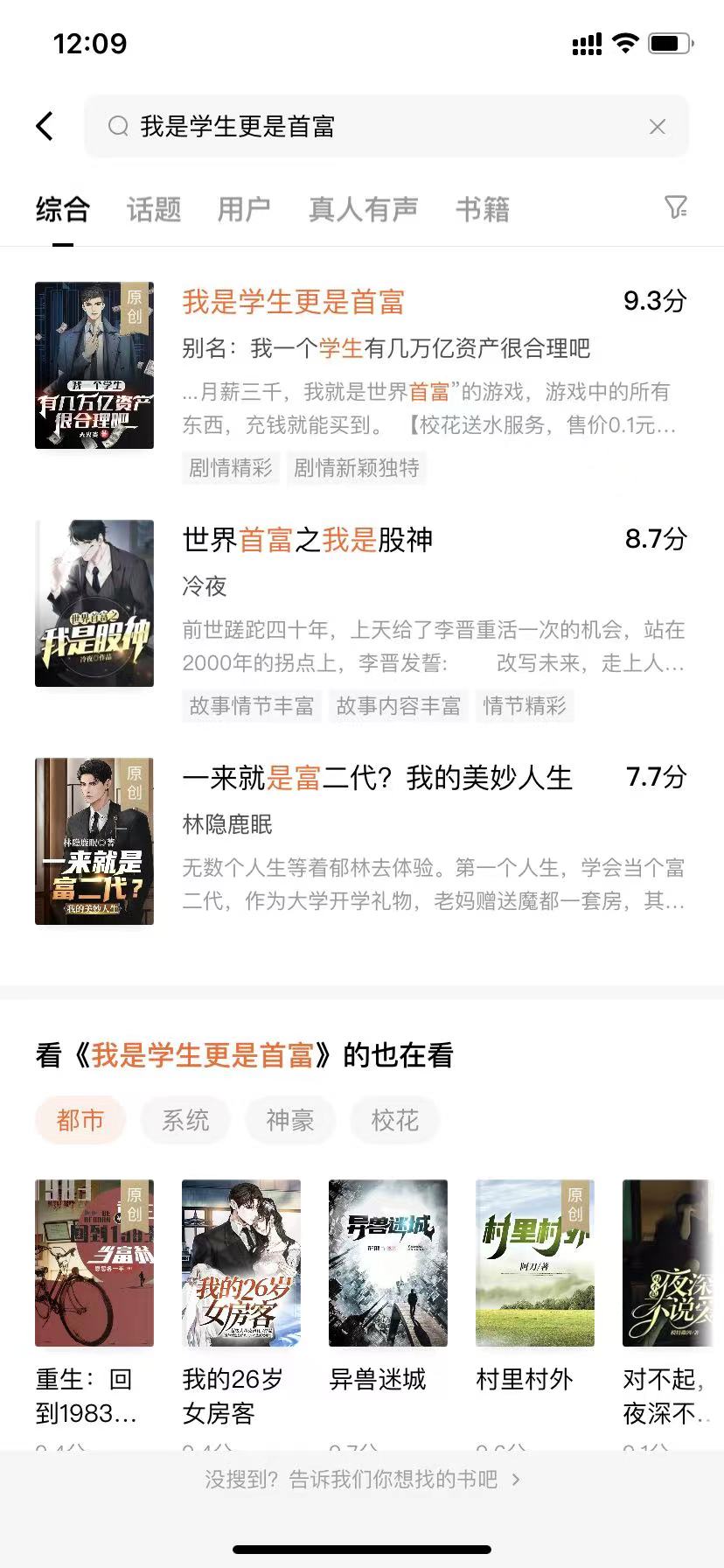The image size is (724, 1568).
Task: Open the search filter options
Action: tap(673, 208)
